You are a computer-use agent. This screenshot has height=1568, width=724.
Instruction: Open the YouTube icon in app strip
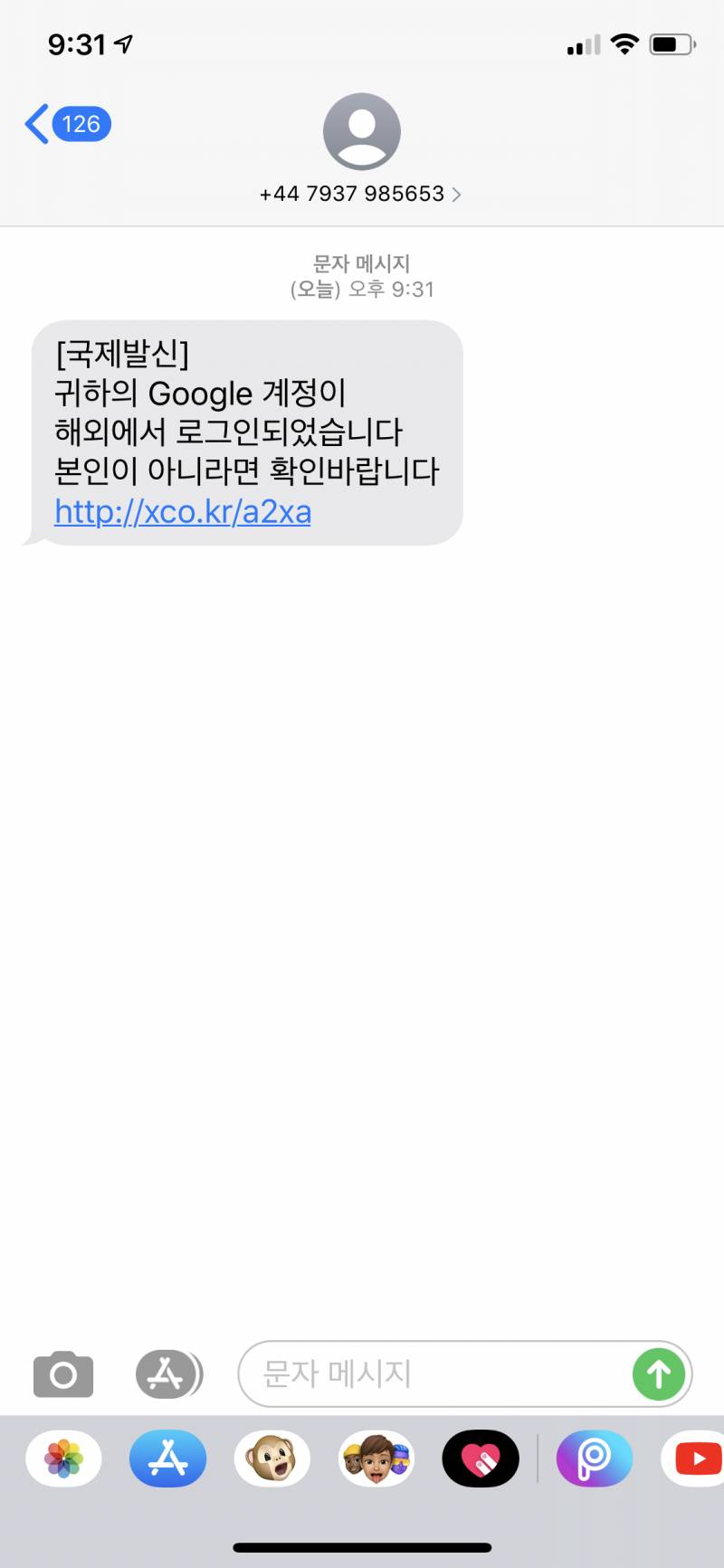click(x=697, y=1458)
